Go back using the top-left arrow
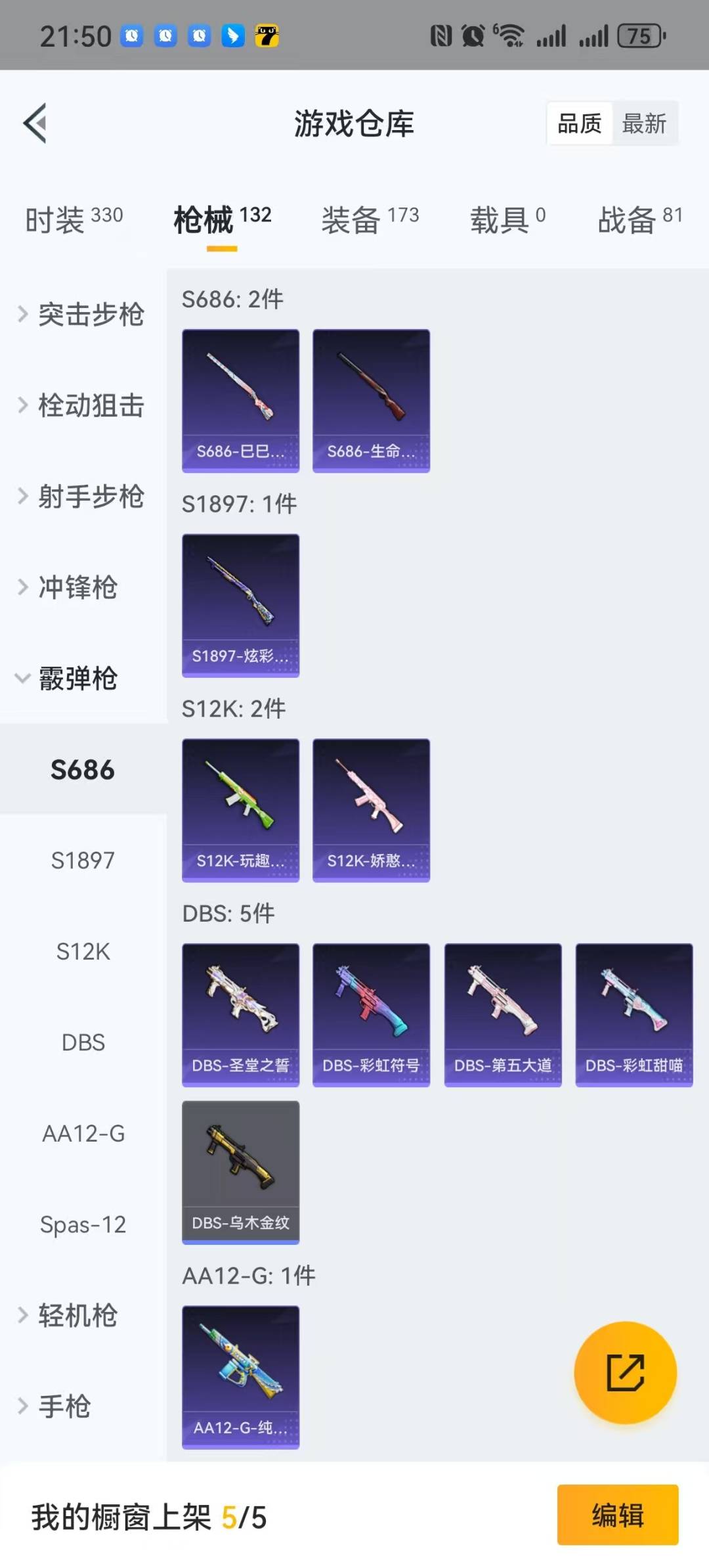This screenshot has width=709, height=1568. pos(35,123)
